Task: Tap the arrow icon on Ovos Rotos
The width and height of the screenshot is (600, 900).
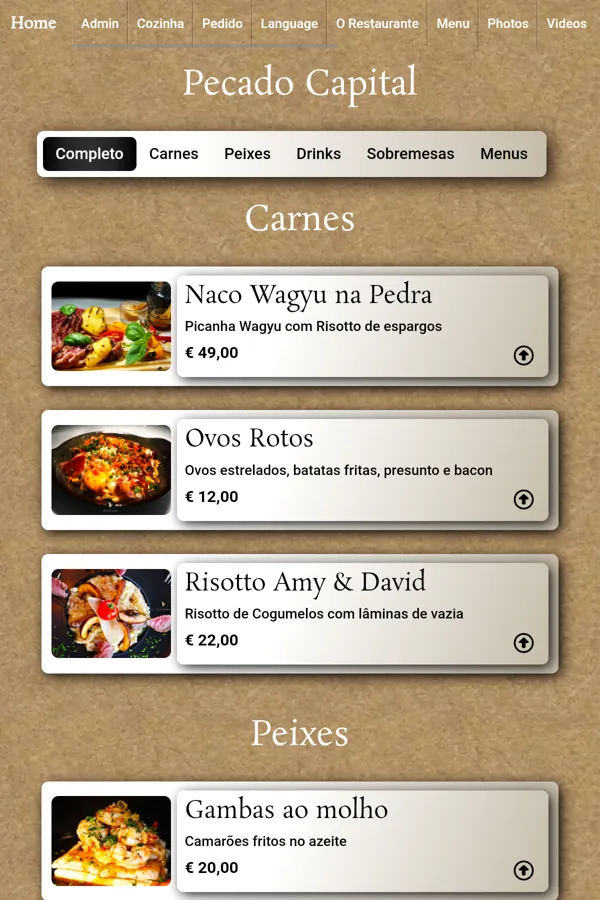Action: [524, 499]
